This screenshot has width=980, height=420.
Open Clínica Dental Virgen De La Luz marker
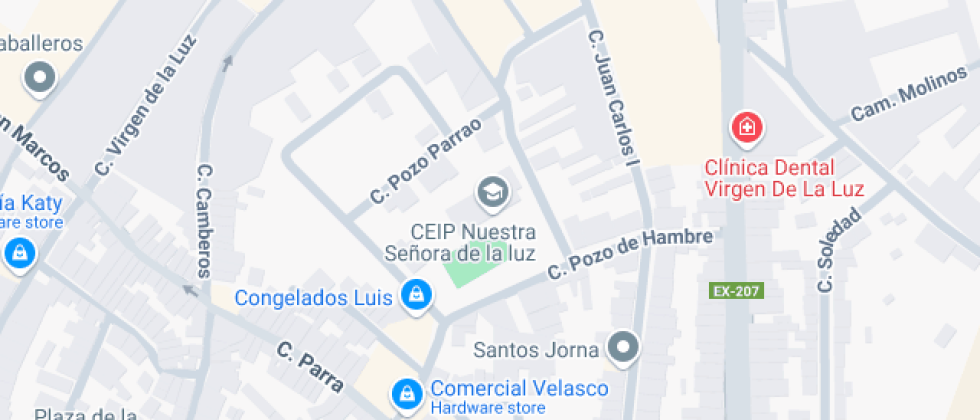click(747, 128)
